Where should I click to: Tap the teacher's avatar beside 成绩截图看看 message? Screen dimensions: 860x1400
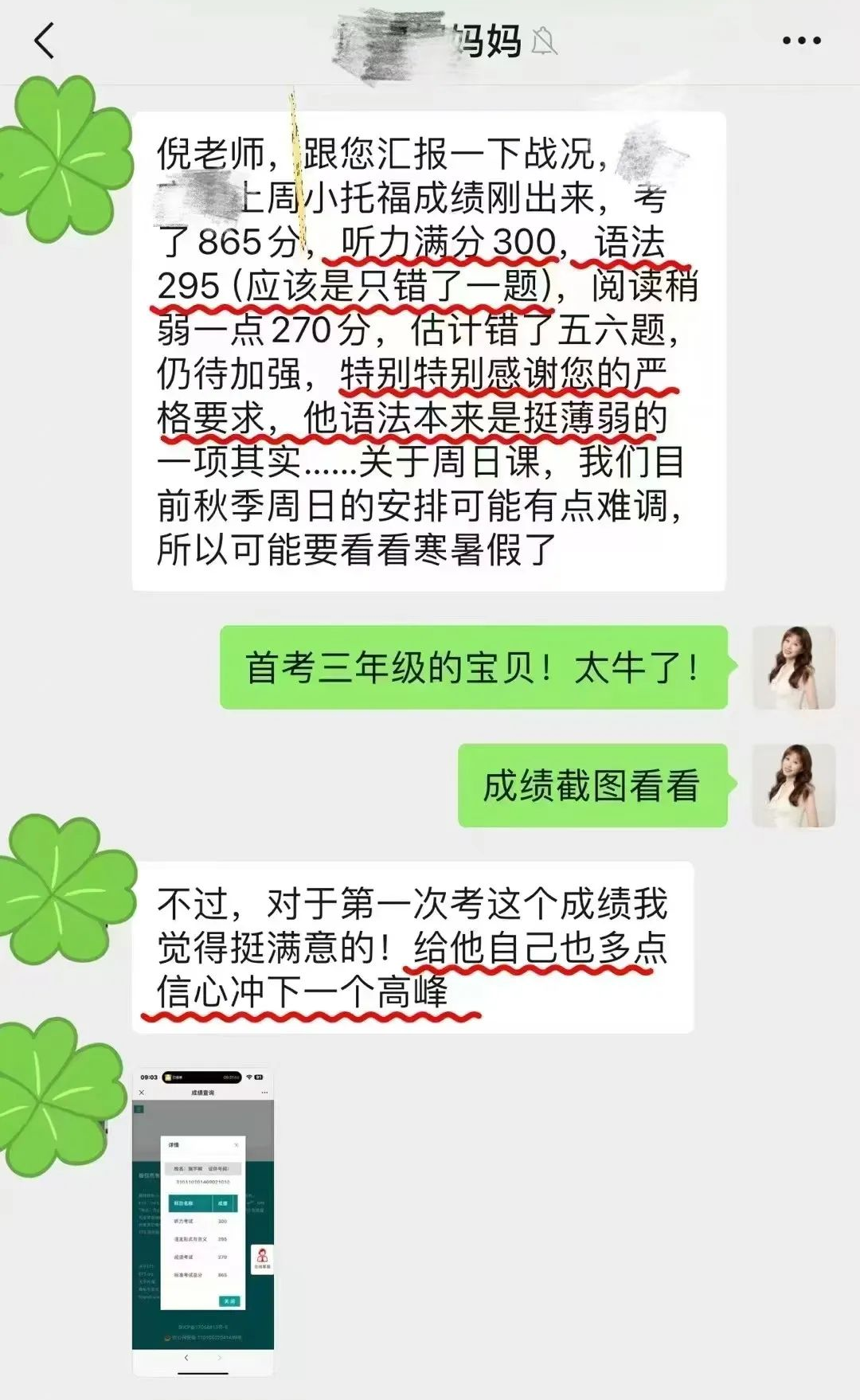click(793, 785)
